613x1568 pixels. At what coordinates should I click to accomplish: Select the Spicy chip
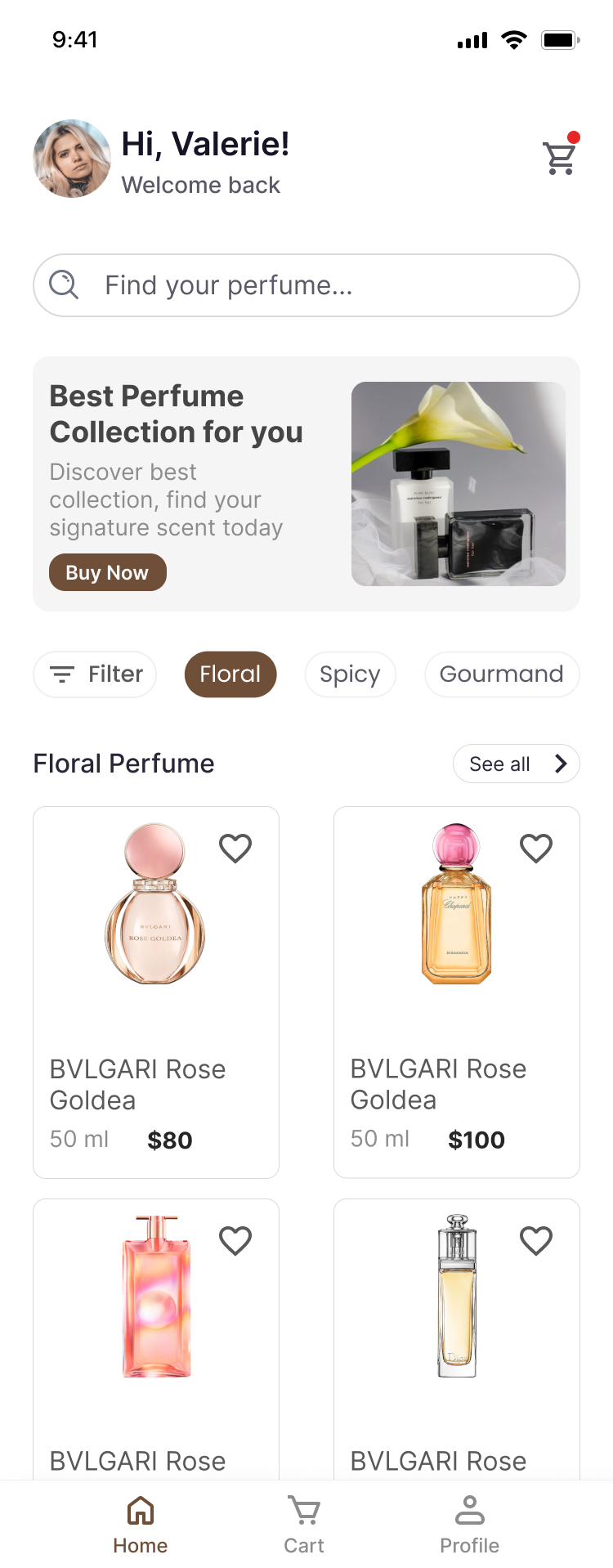[x=350, y=674]
